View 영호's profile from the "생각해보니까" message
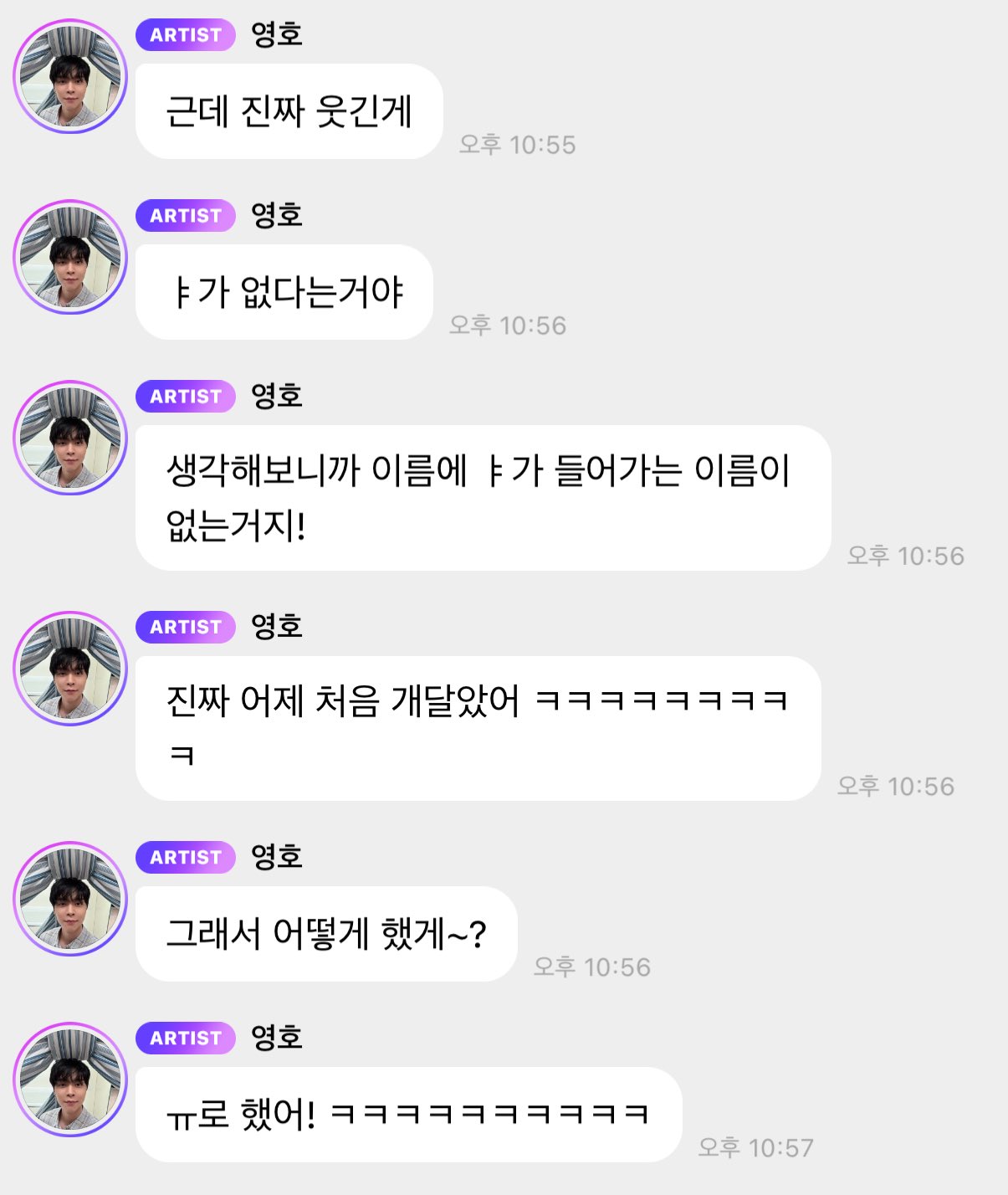The width and height of the screenshot is (1008, 1195). tap(70, 438)
